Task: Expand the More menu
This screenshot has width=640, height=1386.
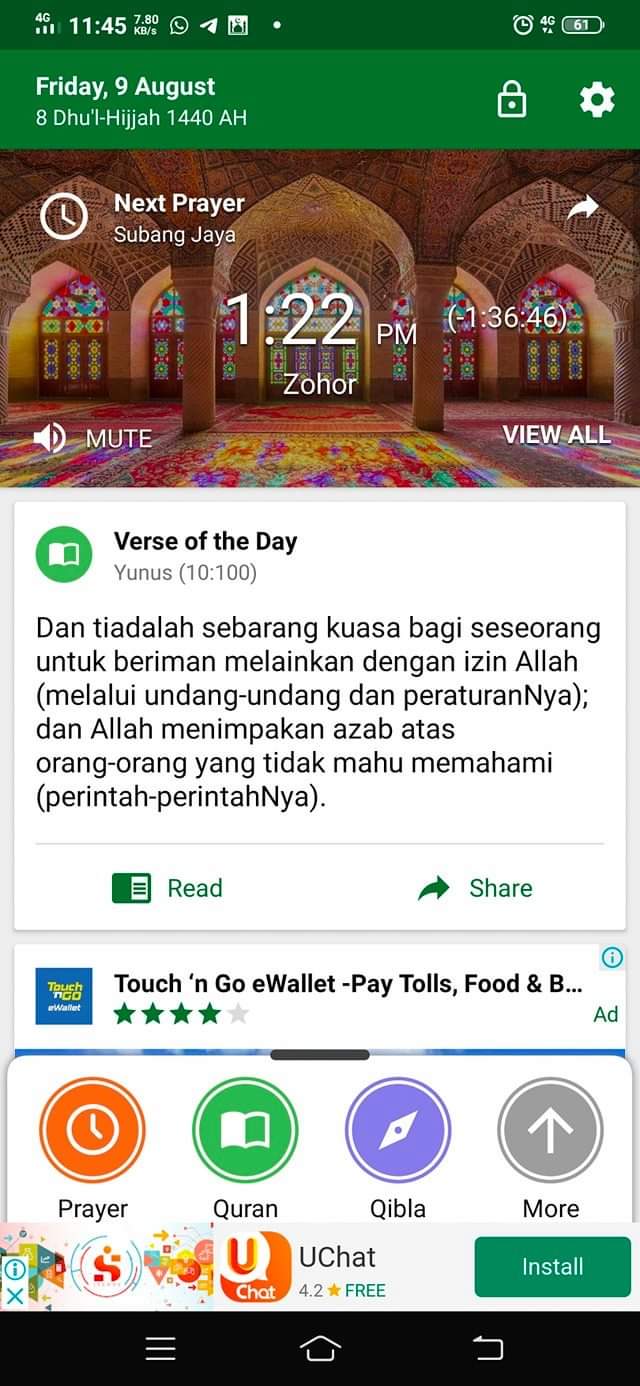Action: pos(550,1131)
